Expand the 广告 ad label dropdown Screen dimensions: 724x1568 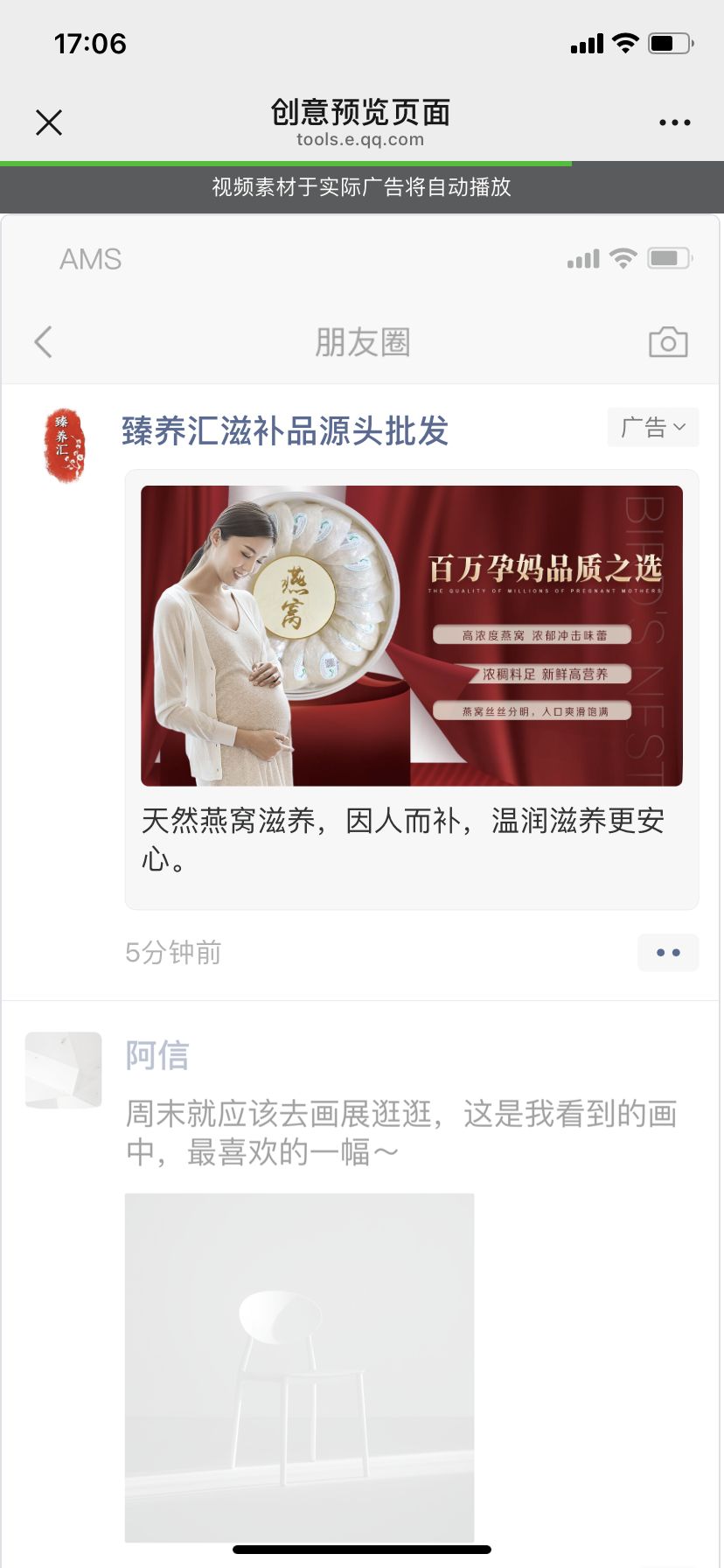click(653, 428)
